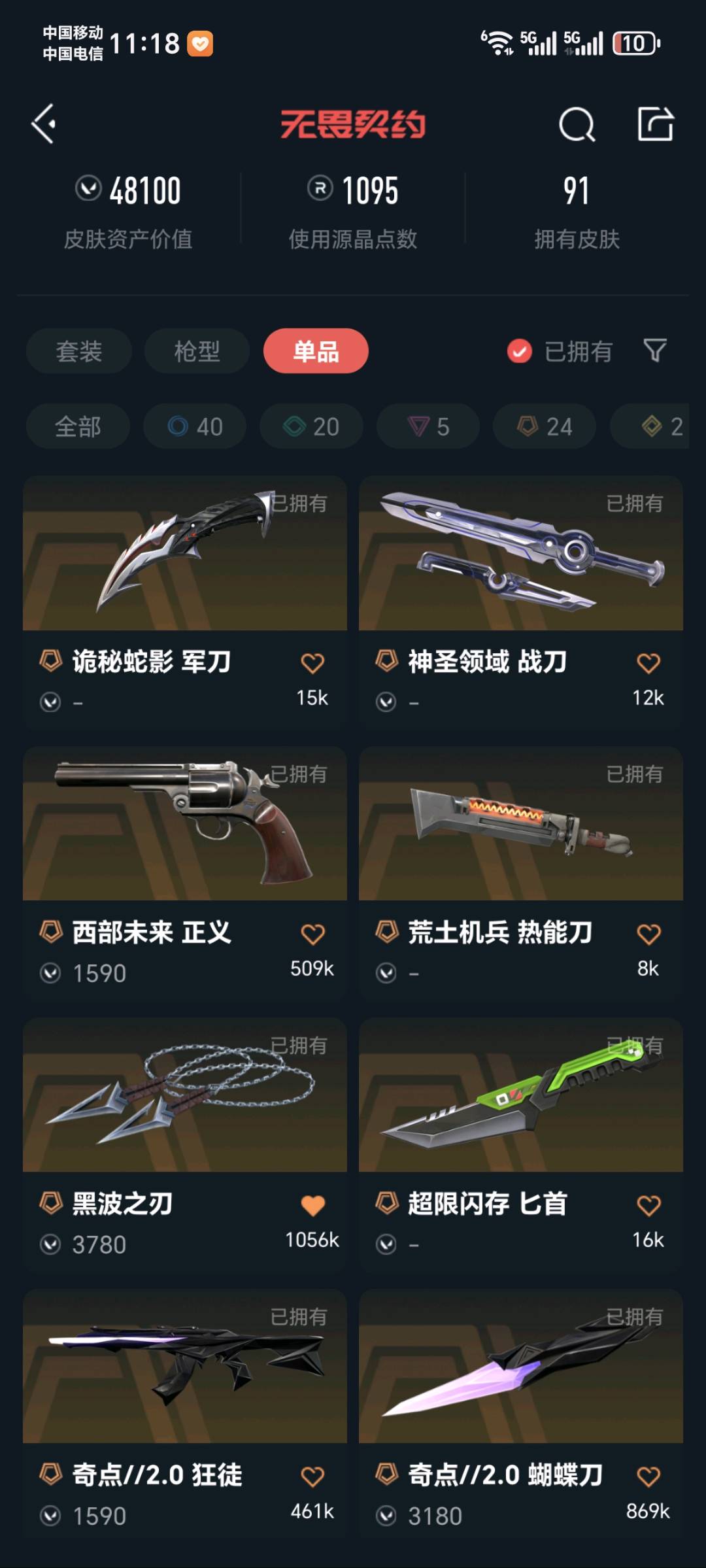The height and width of the screenshot is (1568, 706).
Task: Favorite the 荒土机兵 热能刀 skin
Action: click(648, 934)
